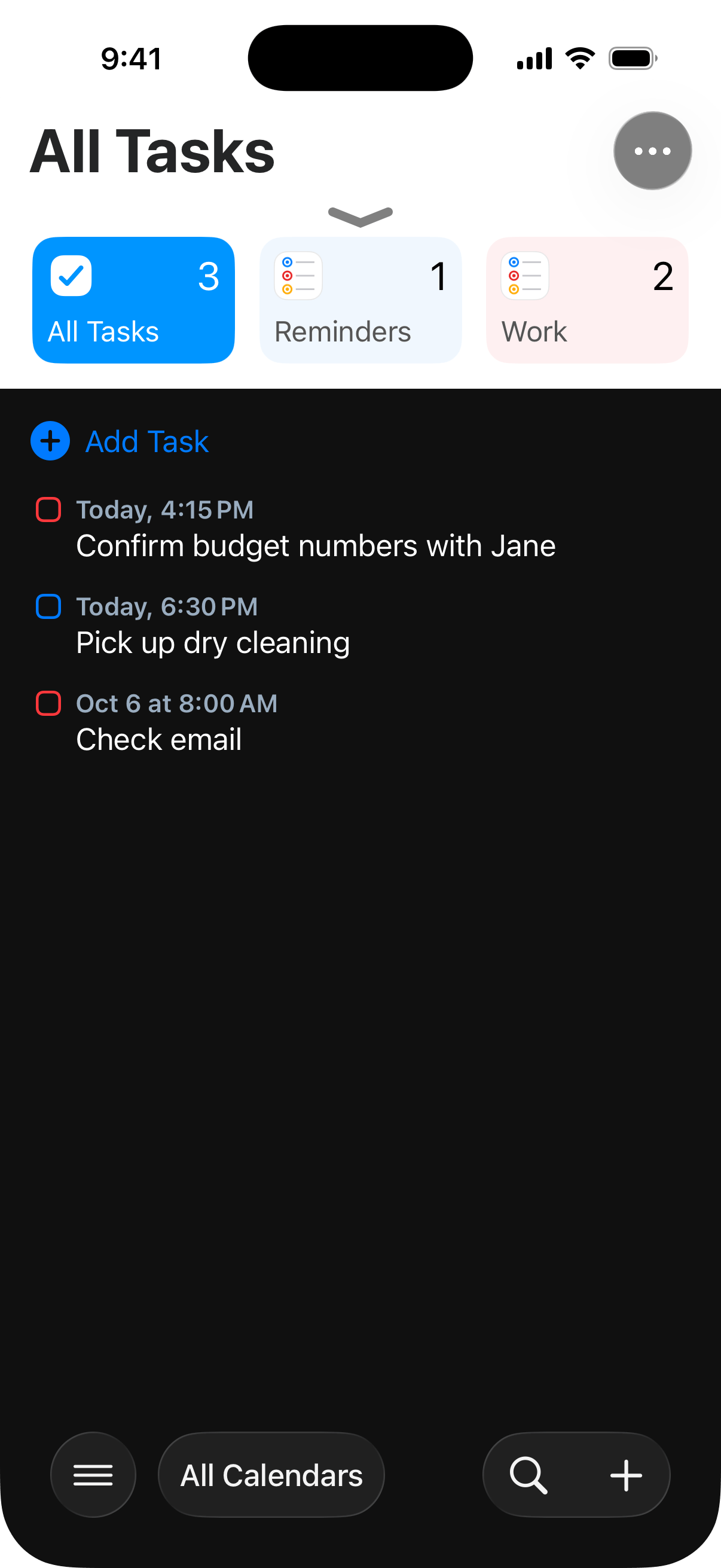Switch to the Reminders list

pyautogui.click(x=360, y=300)
